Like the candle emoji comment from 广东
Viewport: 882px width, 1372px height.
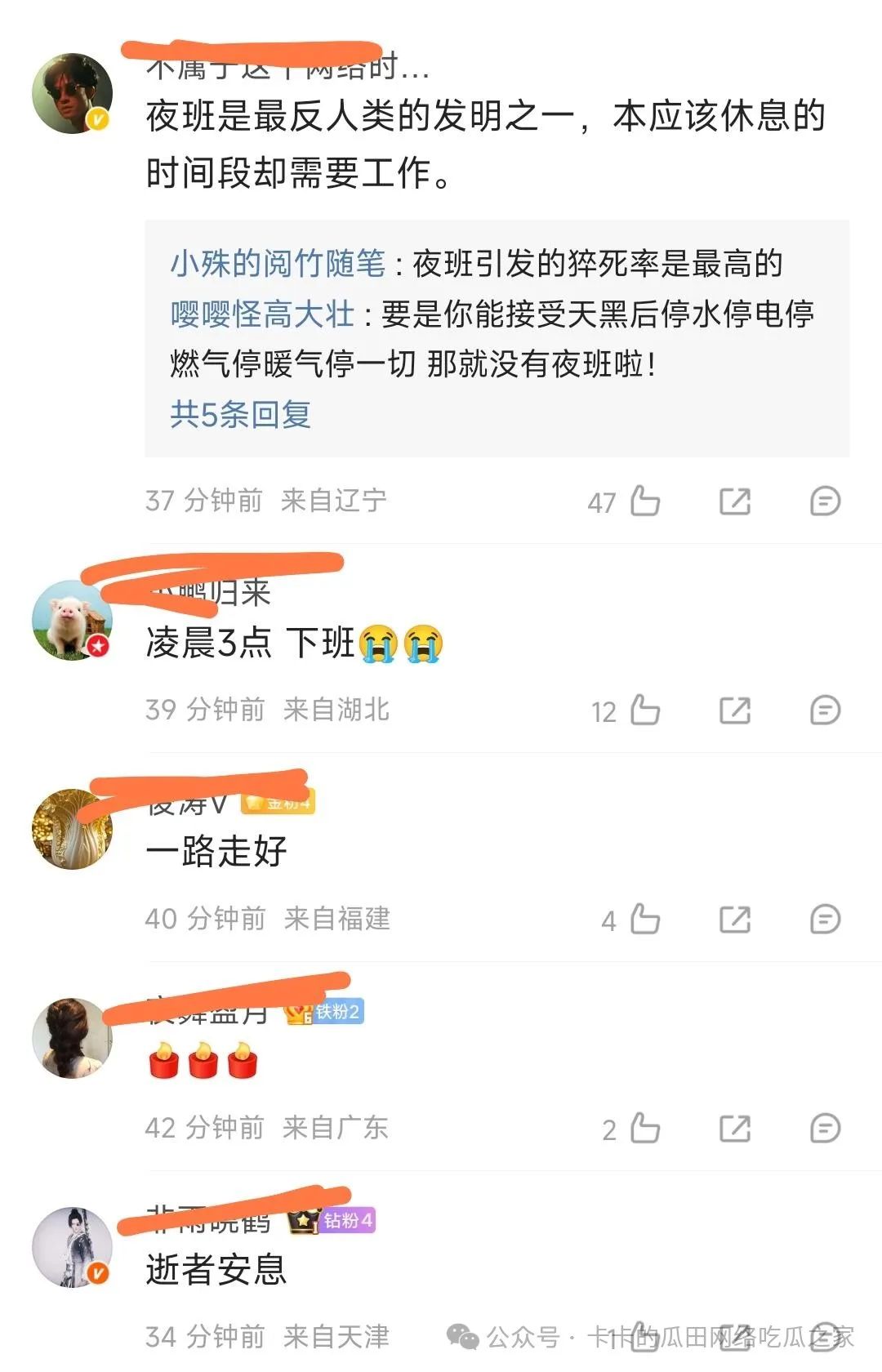[645, 1128]
